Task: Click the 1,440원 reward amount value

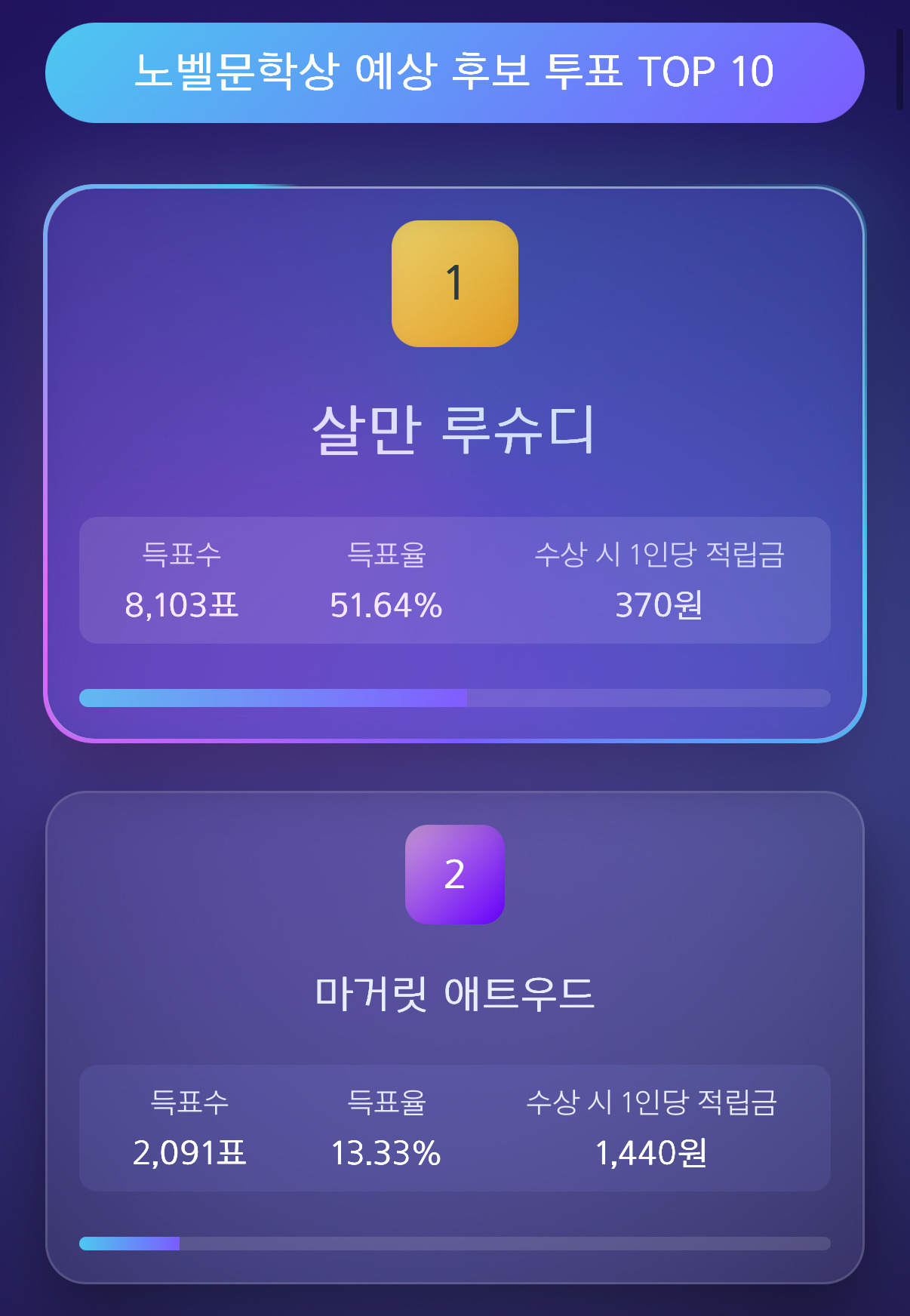Action: click(655, 1153)
